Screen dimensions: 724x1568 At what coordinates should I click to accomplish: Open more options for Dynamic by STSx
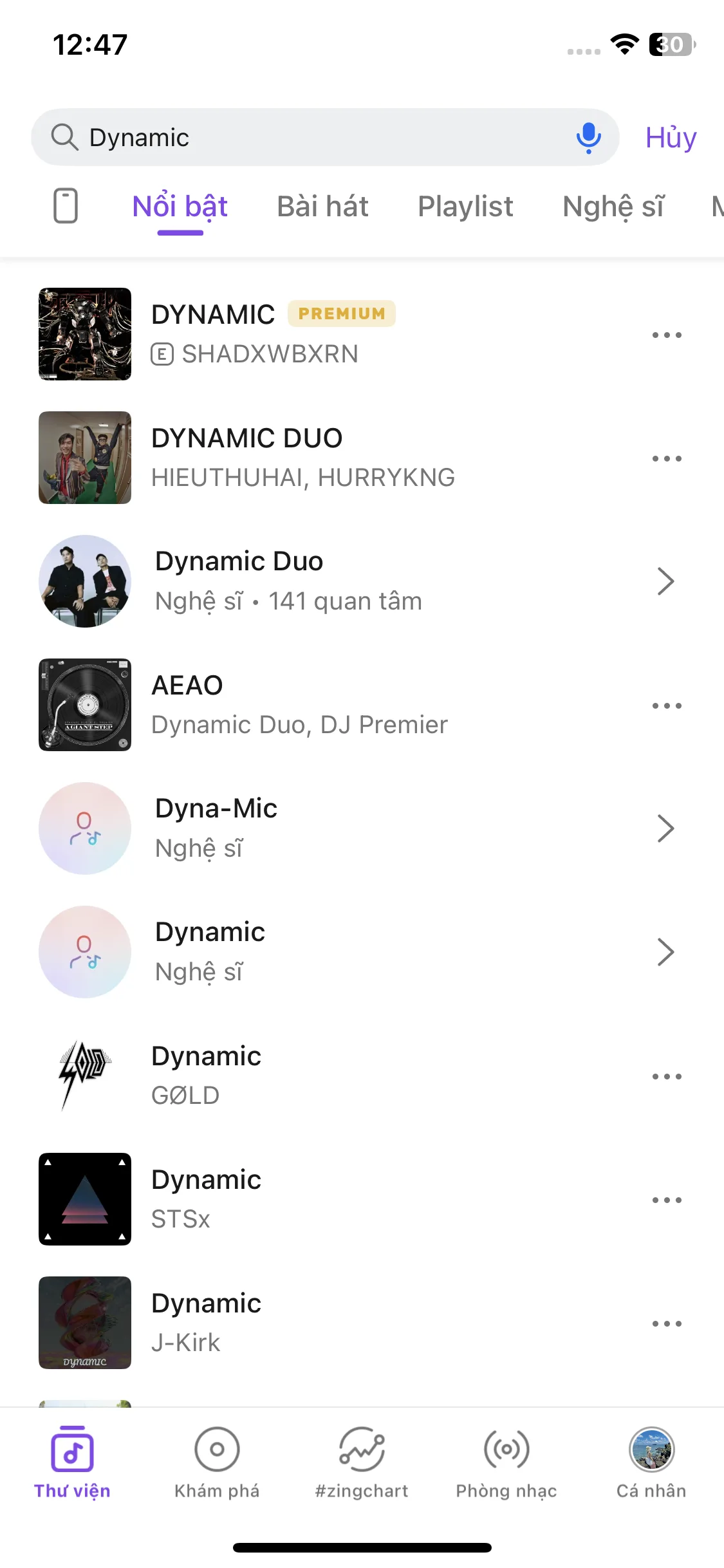coord(666,1200)
